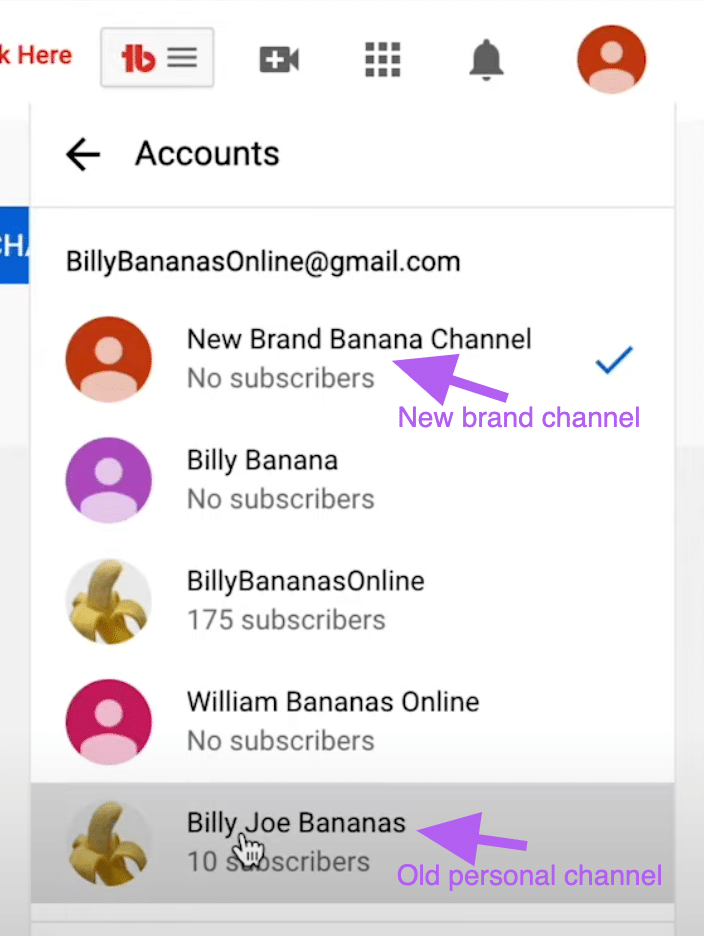Select the New Brand Banana Channel account
704x936 pixels.
(358, 358)
